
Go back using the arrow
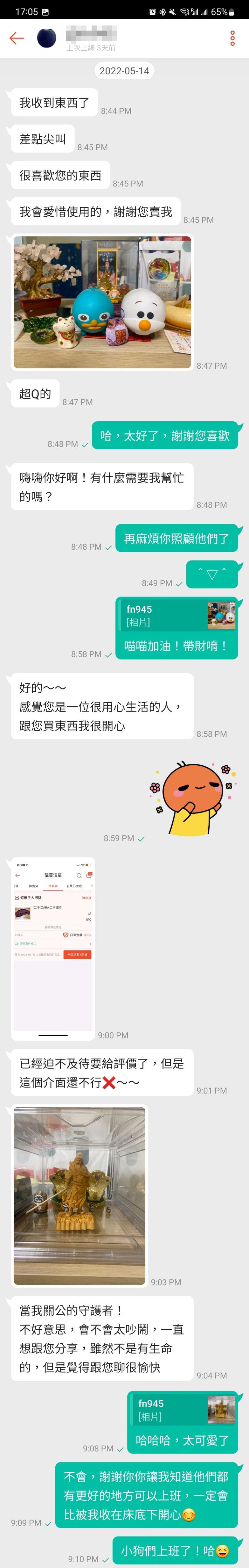click(17, 38)
